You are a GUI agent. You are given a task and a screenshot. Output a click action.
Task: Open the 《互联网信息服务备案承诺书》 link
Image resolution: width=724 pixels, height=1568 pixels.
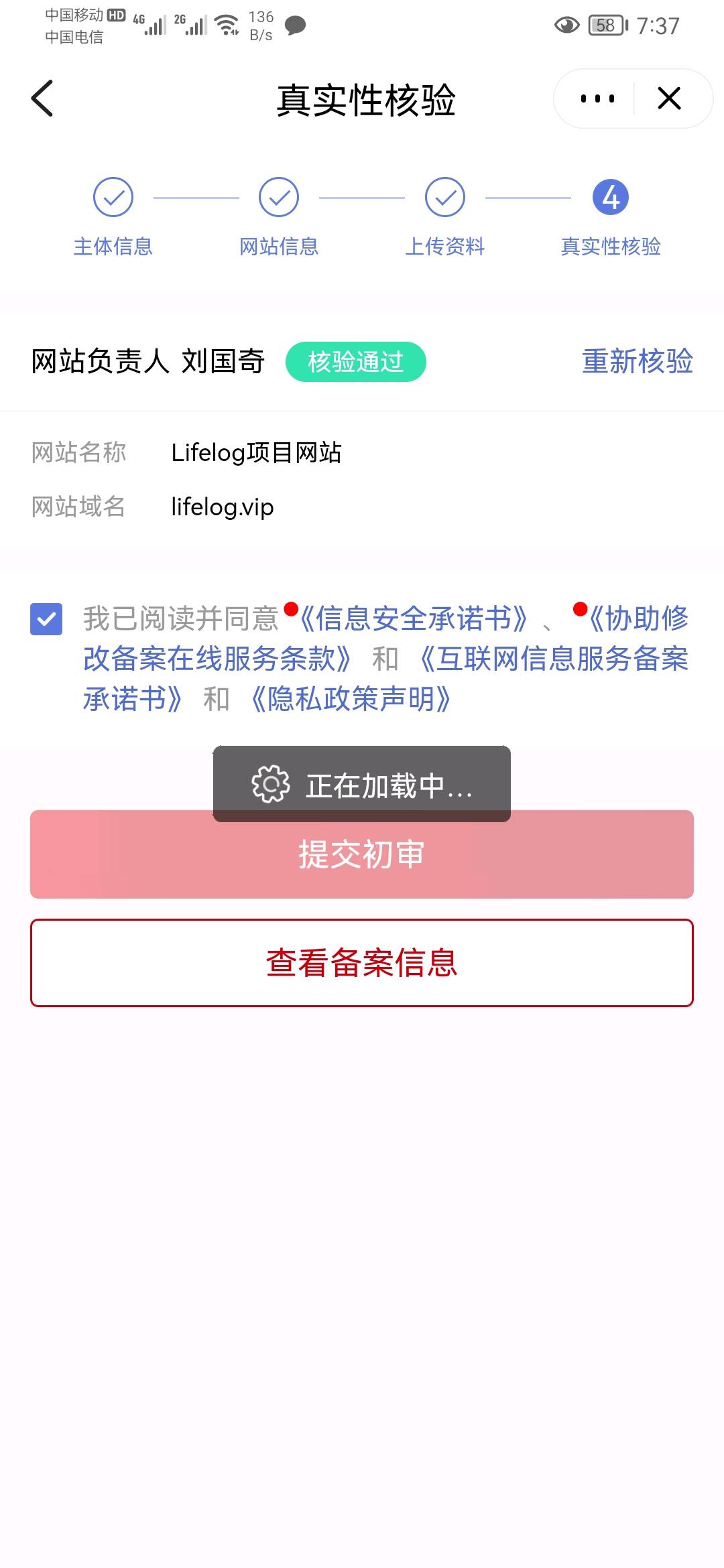pyautogui.click(x=553, y=659)
